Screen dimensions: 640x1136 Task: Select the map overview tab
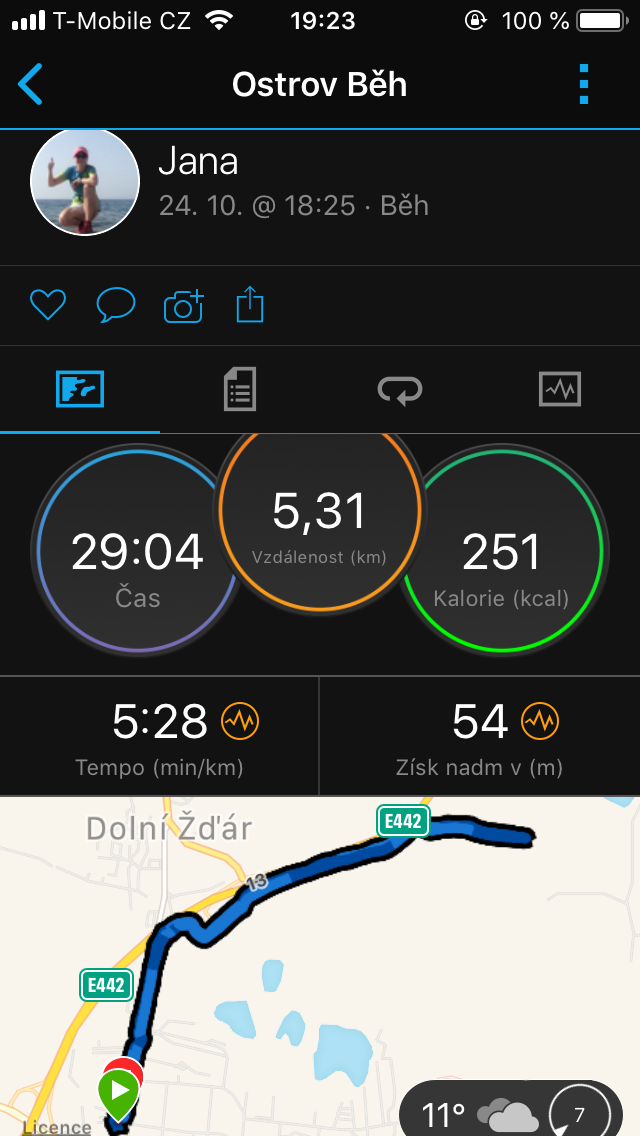(80, 390)
